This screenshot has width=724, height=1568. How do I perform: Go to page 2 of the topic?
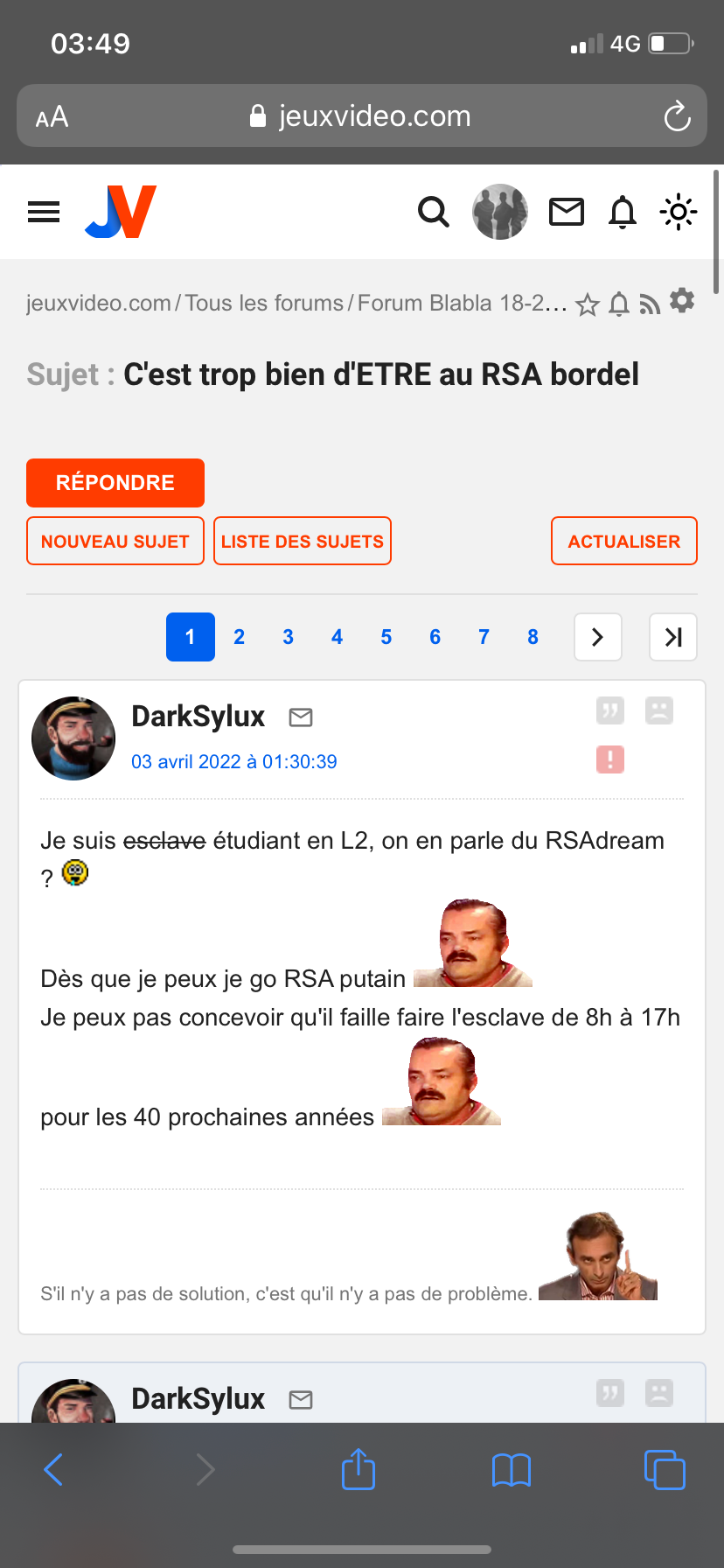[x=239, y=637]
